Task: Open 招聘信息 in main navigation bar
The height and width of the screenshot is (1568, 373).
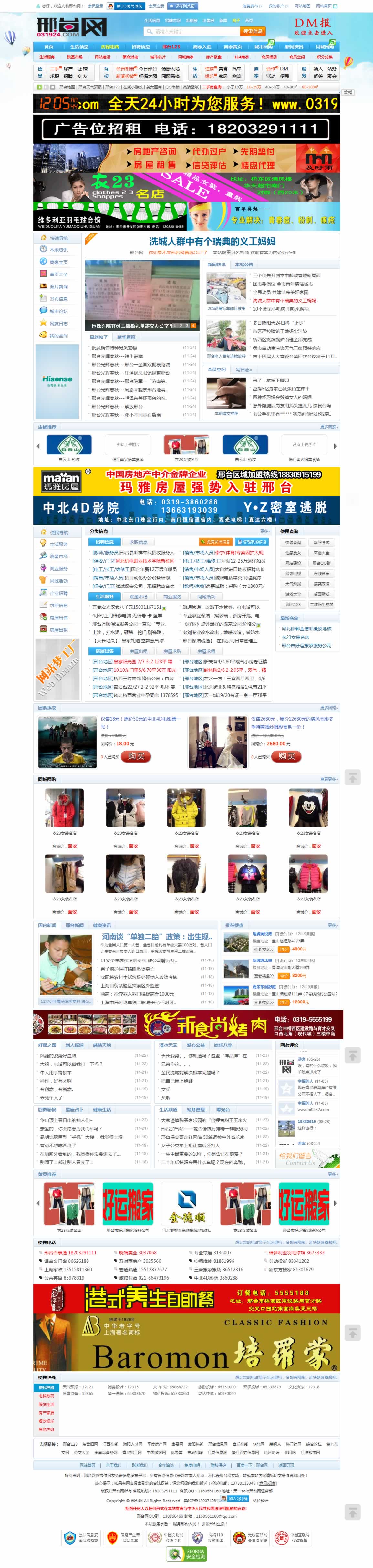Action: (140, 46)
